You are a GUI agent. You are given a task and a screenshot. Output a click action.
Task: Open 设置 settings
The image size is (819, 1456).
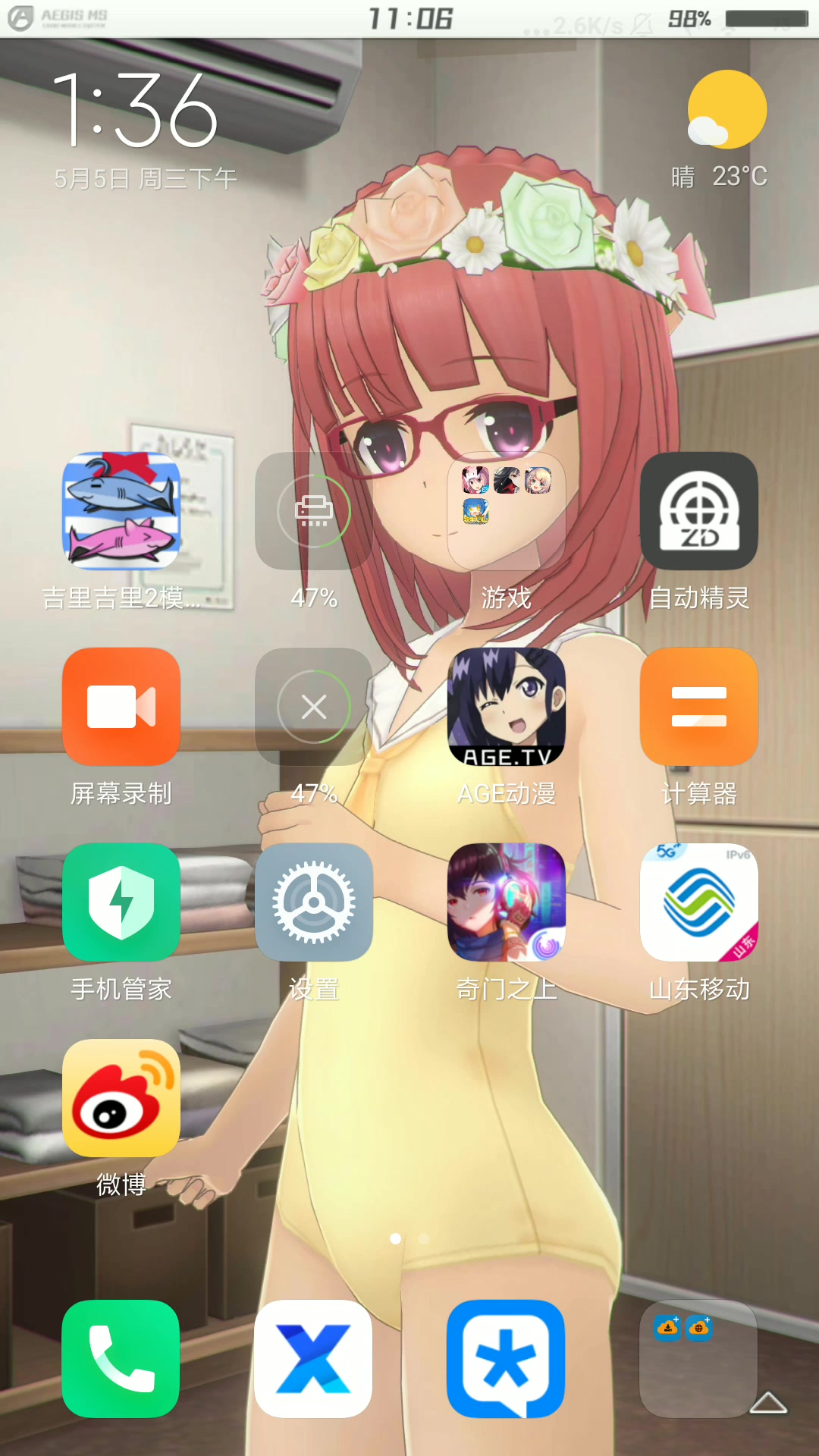314,902
